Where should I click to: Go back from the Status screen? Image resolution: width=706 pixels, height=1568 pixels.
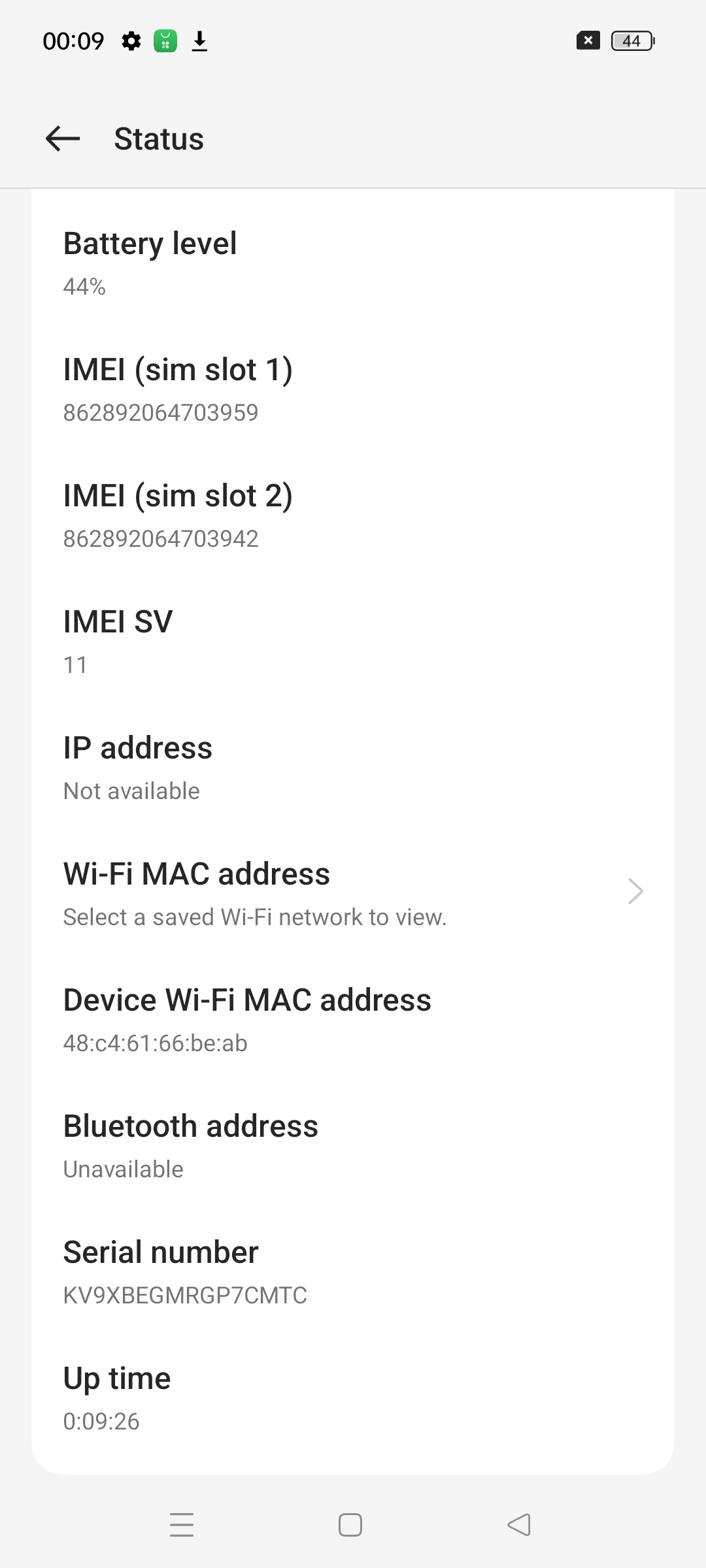(63, 139)
